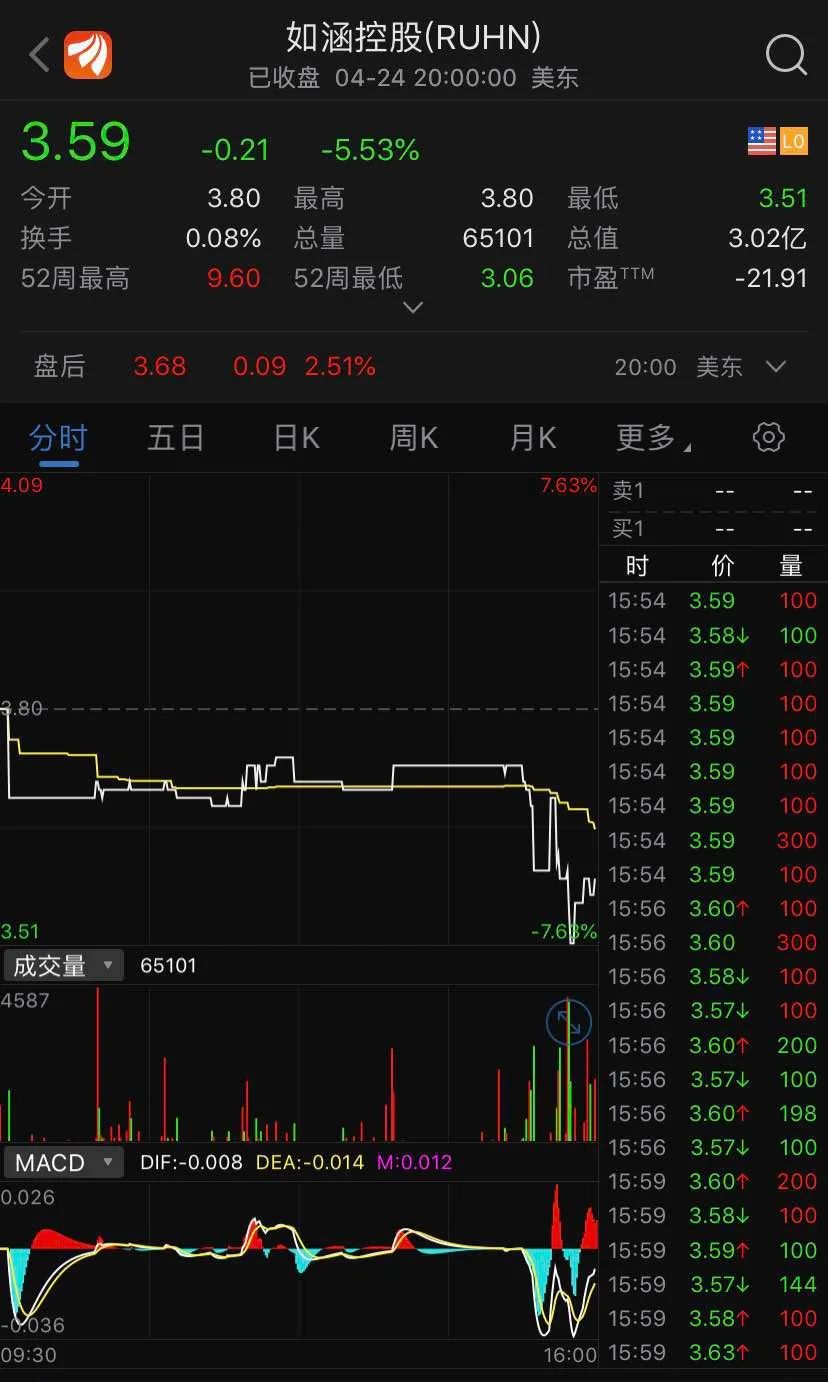The width and height of the screenshot is (828, 1382).
Task: Switch to the 分时 chart tab
Action: tap(58, 438)
